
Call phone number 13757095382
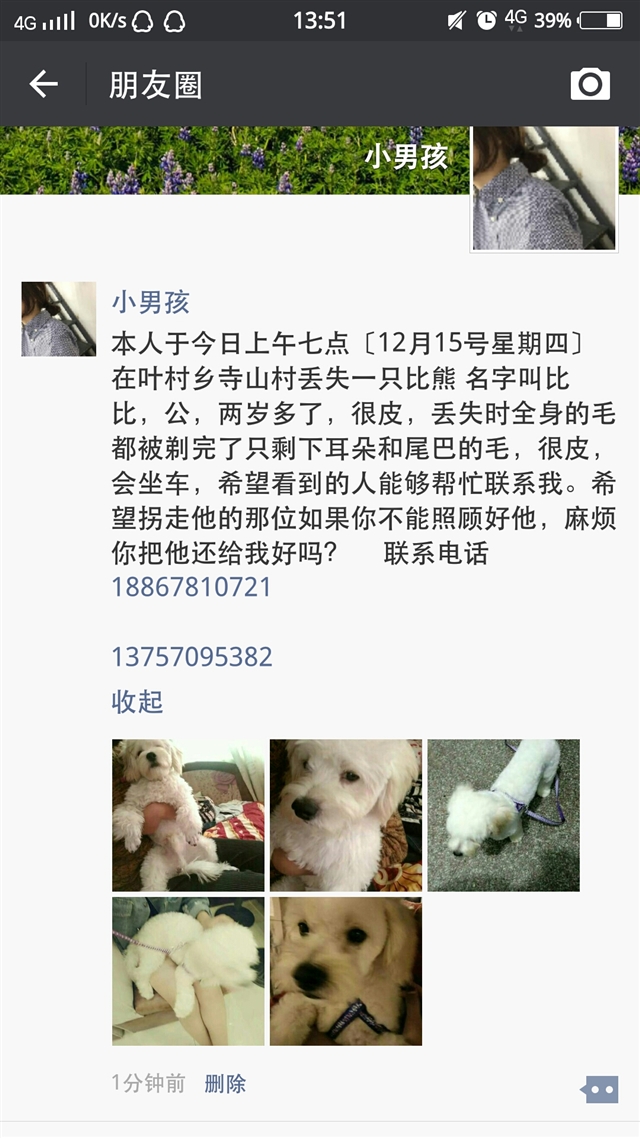click(x=192, y=657)
